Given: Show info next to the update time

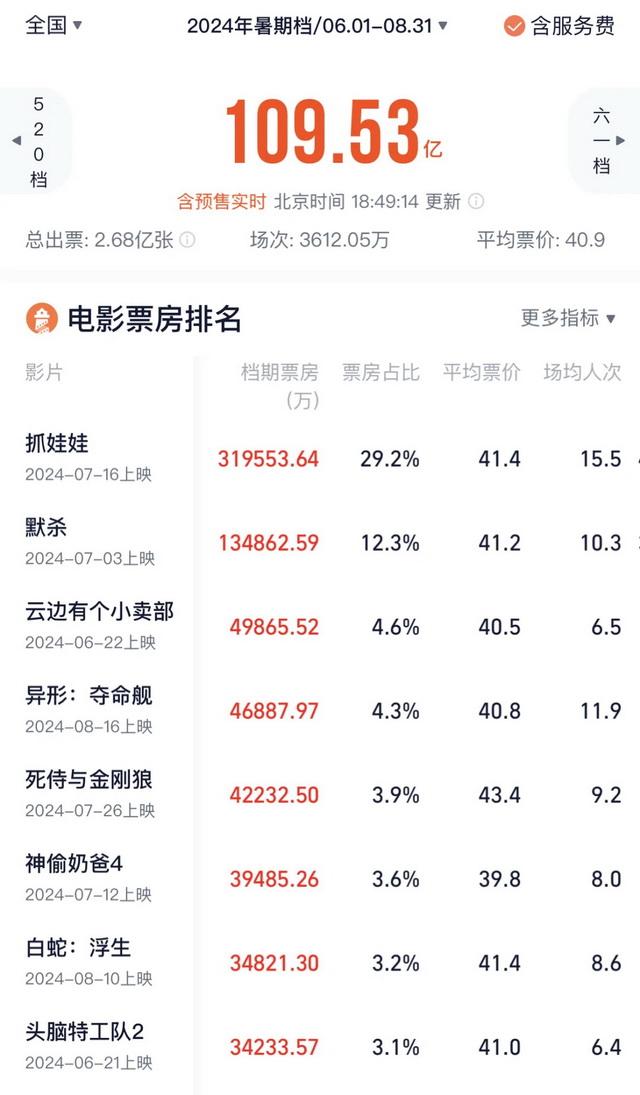Looking at the screenshot, I should (476, 202).
